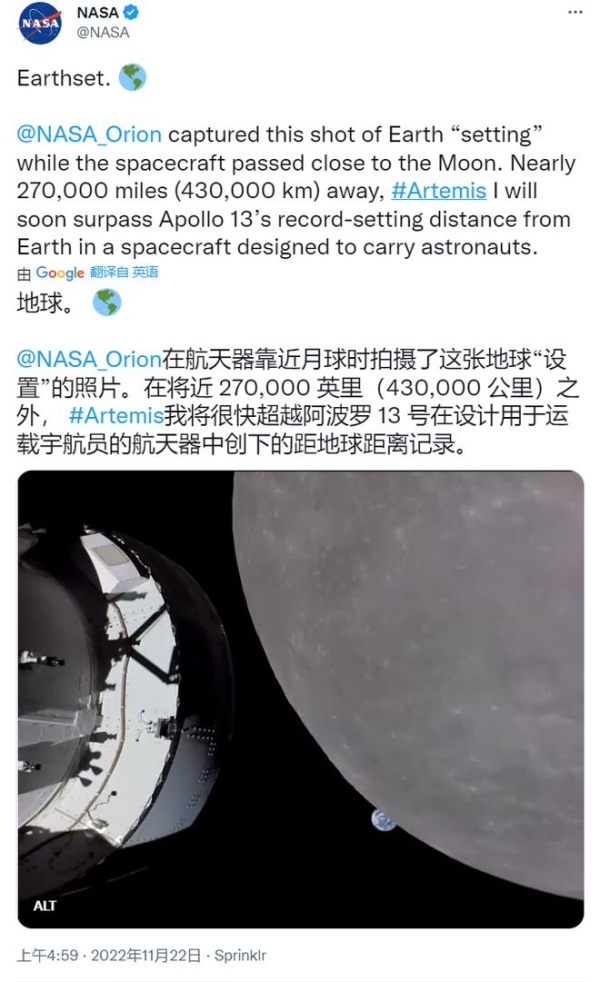Open the Earthset photo full screen
Screen dimensions: 600x982
point(300,698)
